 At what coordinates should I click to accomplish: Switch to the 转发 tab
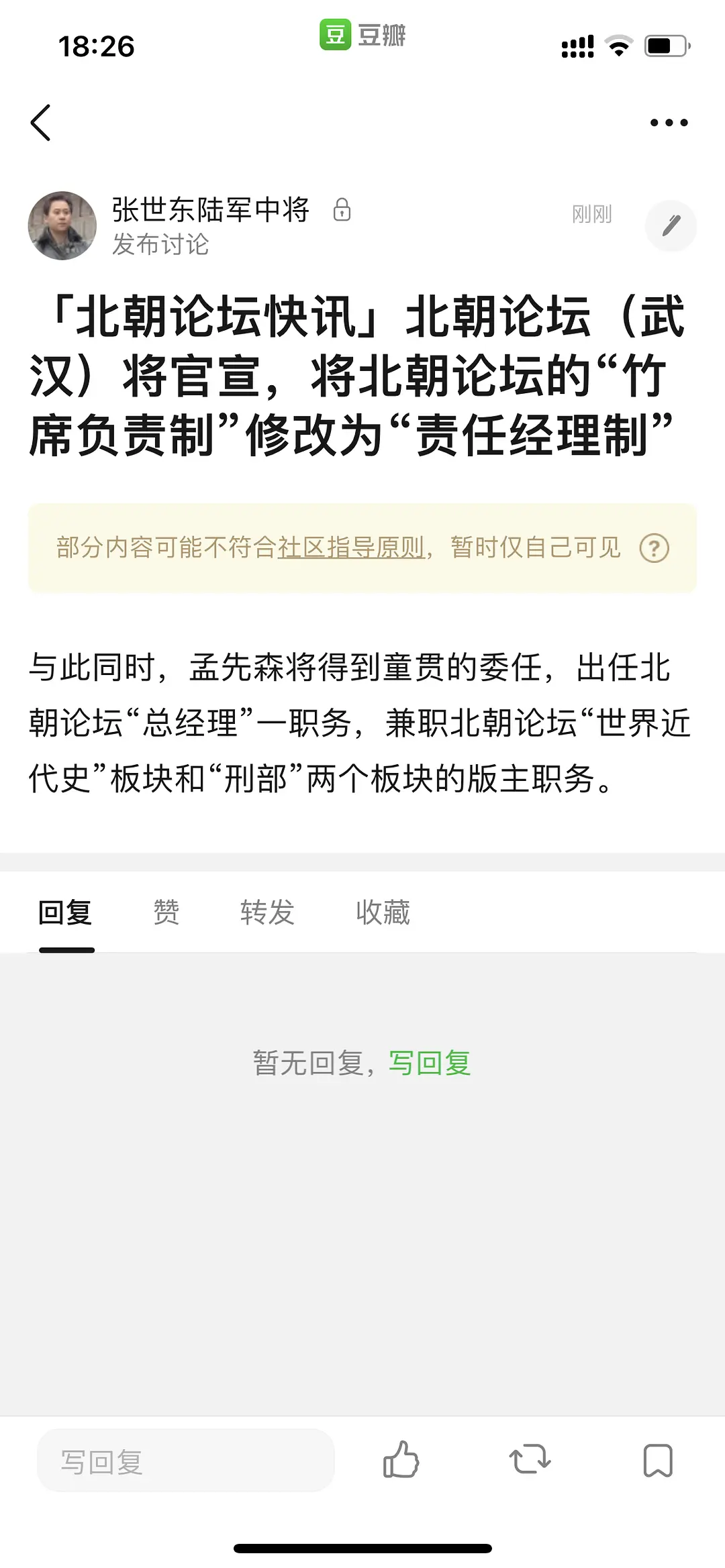pyautogui.click(x=267, y=912)
